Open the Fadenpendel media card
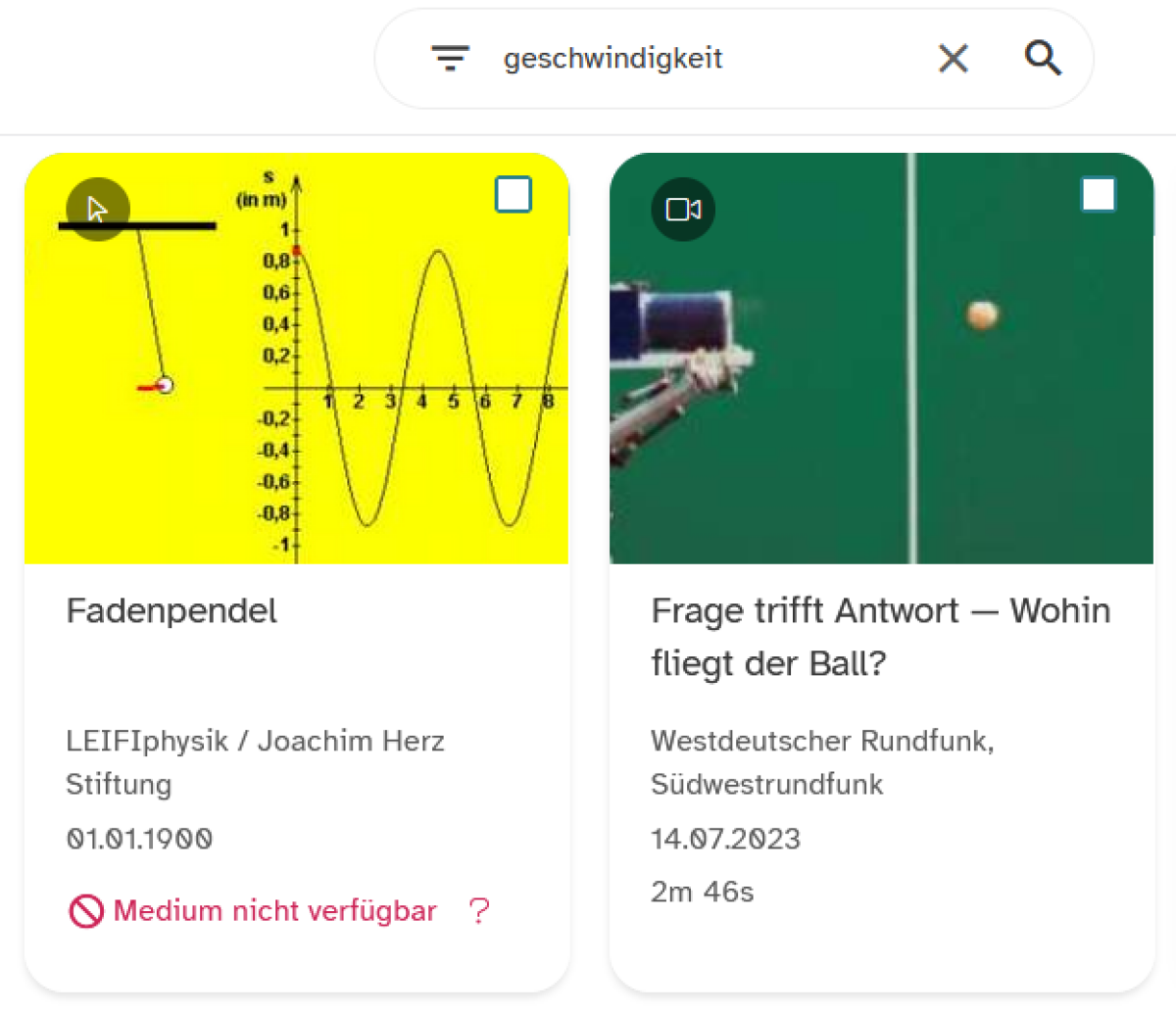Viewport: 1176px width, 1013px height. [171, 611]
